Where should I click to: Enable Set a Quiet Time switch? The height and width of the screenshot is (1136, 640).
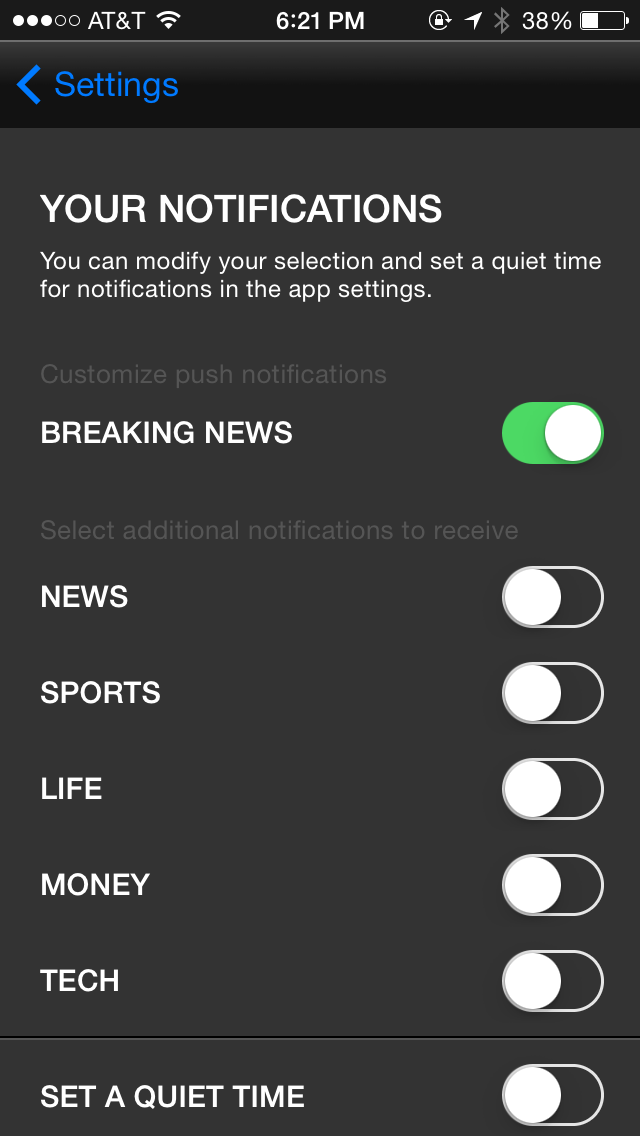coord(552,1096)
